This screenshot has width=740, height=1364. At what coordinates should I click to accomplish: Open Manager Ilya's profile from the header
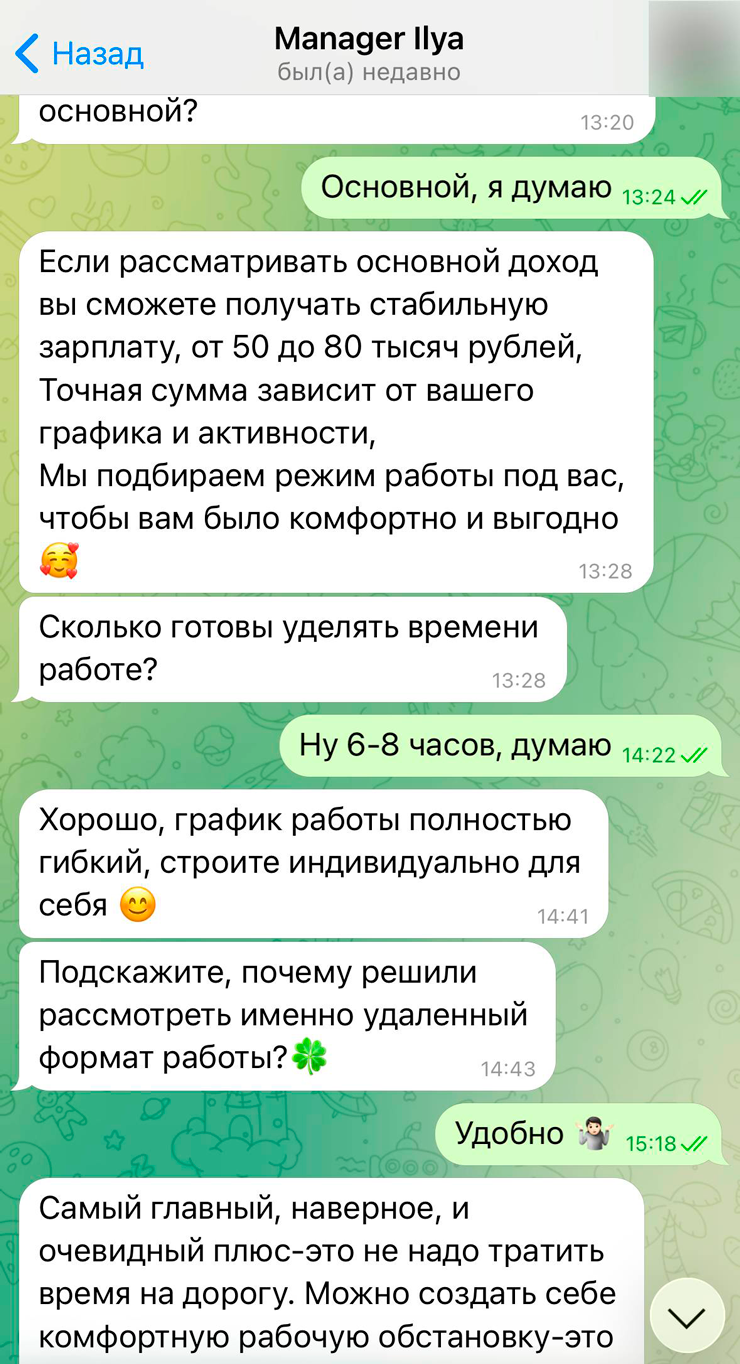point(368,52)
